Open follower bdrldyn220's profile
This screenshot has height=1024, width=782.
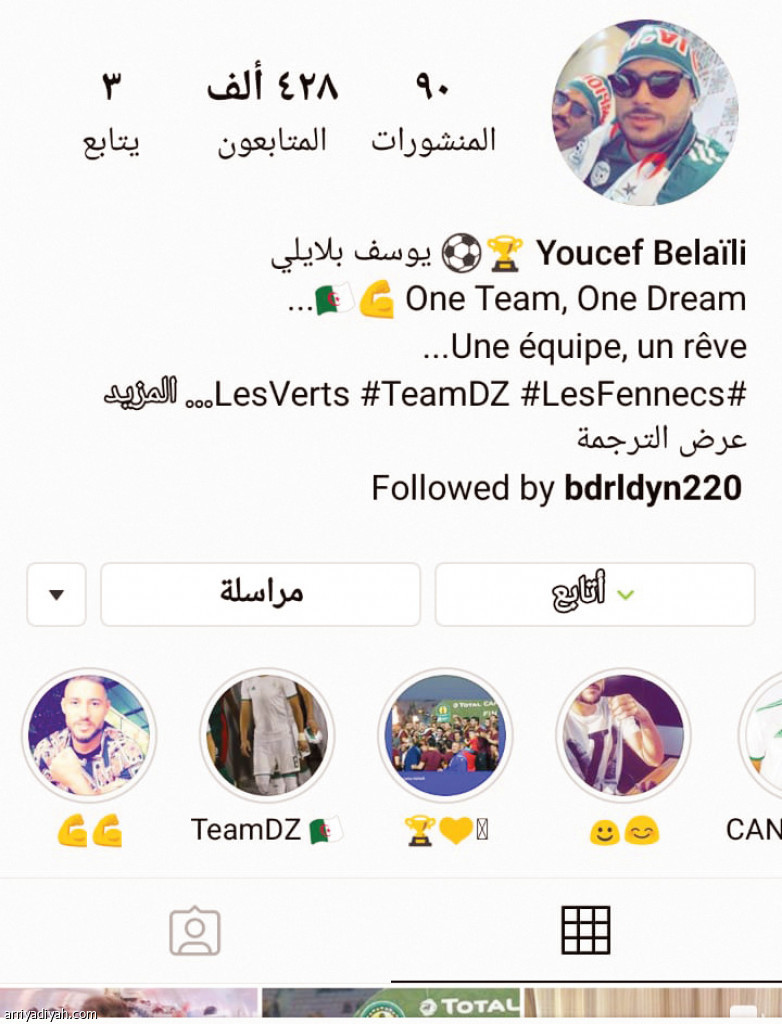coord(652,488)
